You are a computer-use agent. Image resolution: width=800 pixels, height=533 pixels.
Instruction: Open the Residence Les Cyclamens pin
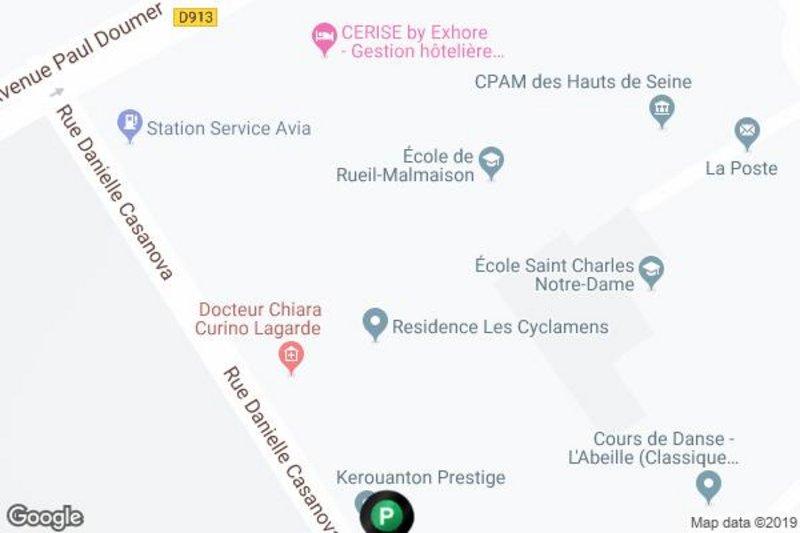point(375,323)
